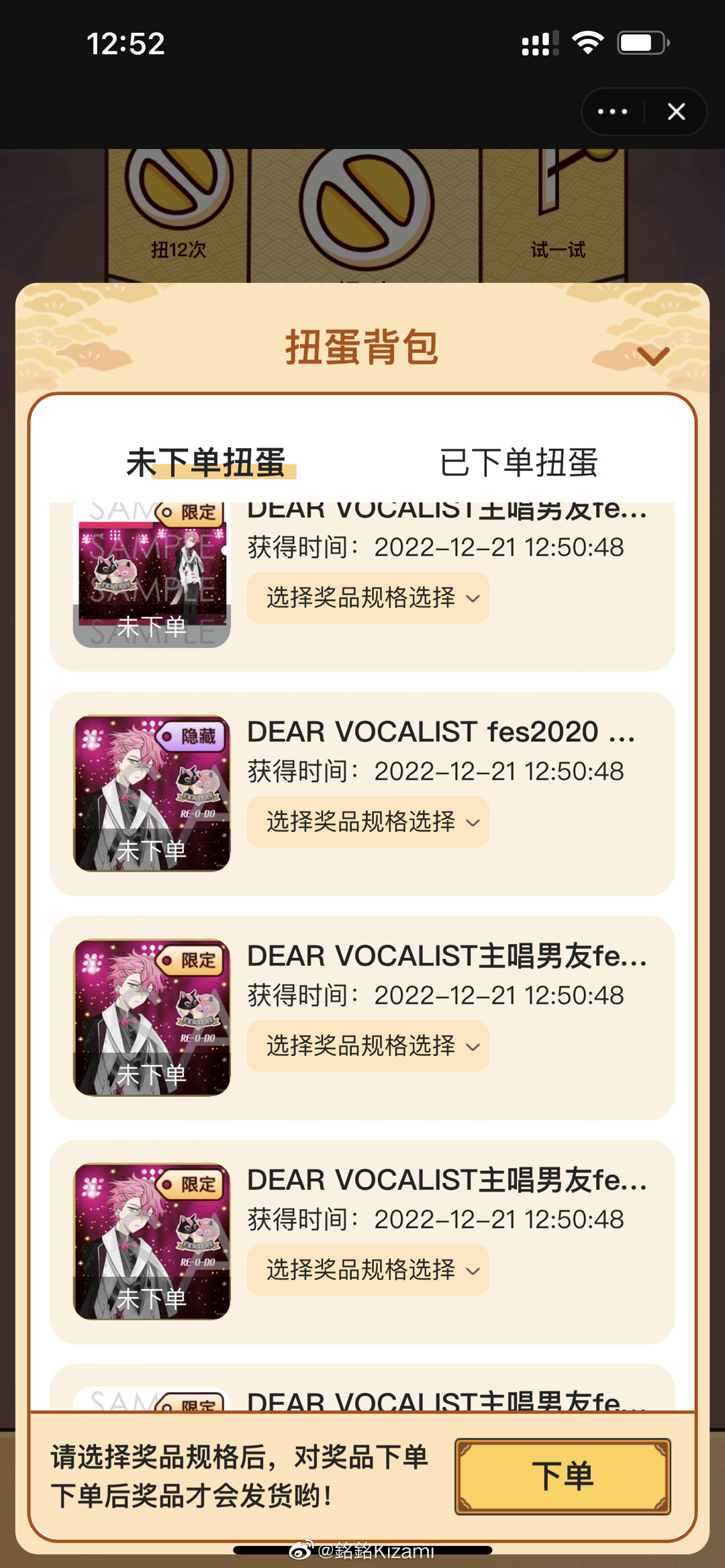Collapse the 扭蛋背包 panel
This screenshot has height=1568, width=725.
click(x=652, y=355)
